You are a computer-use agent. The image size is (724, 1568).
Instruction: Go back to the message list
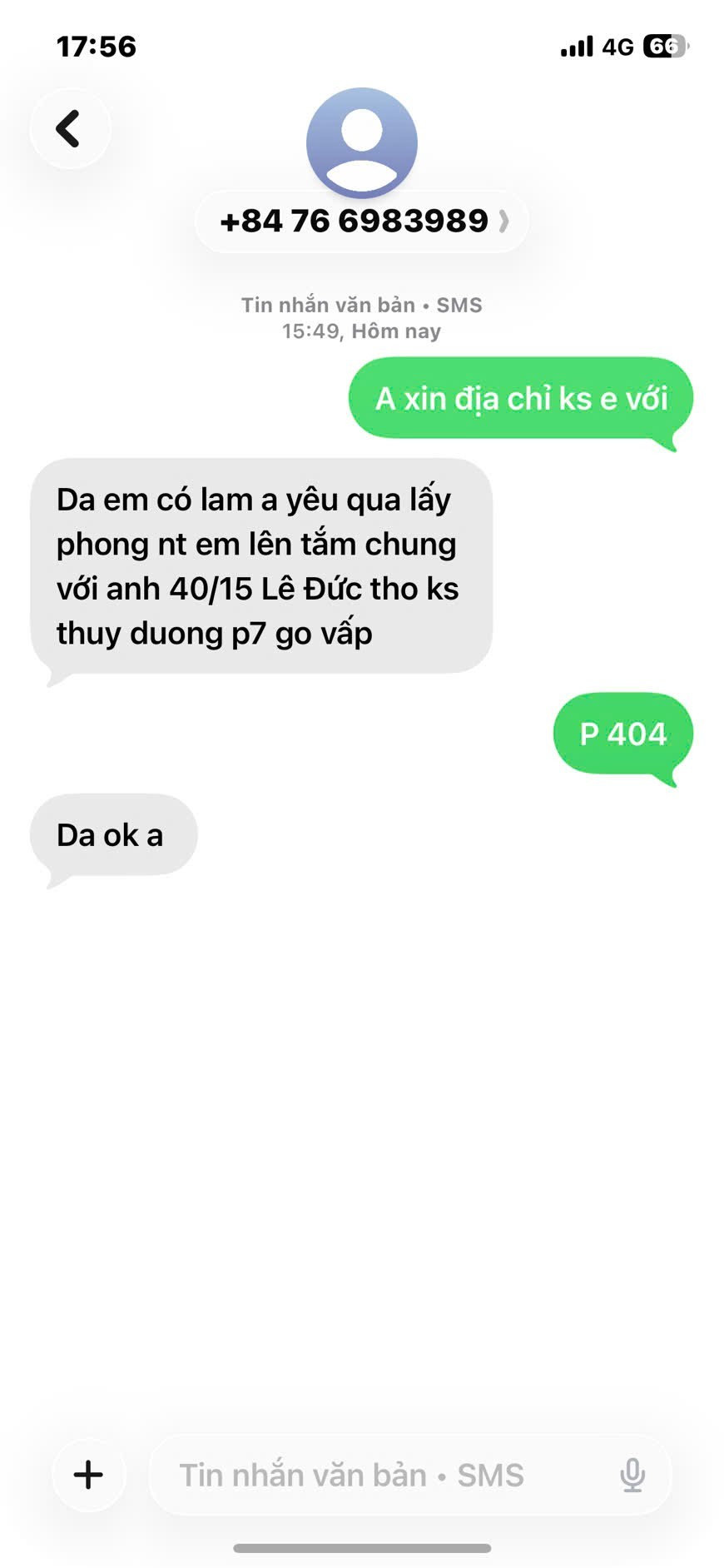69,129
